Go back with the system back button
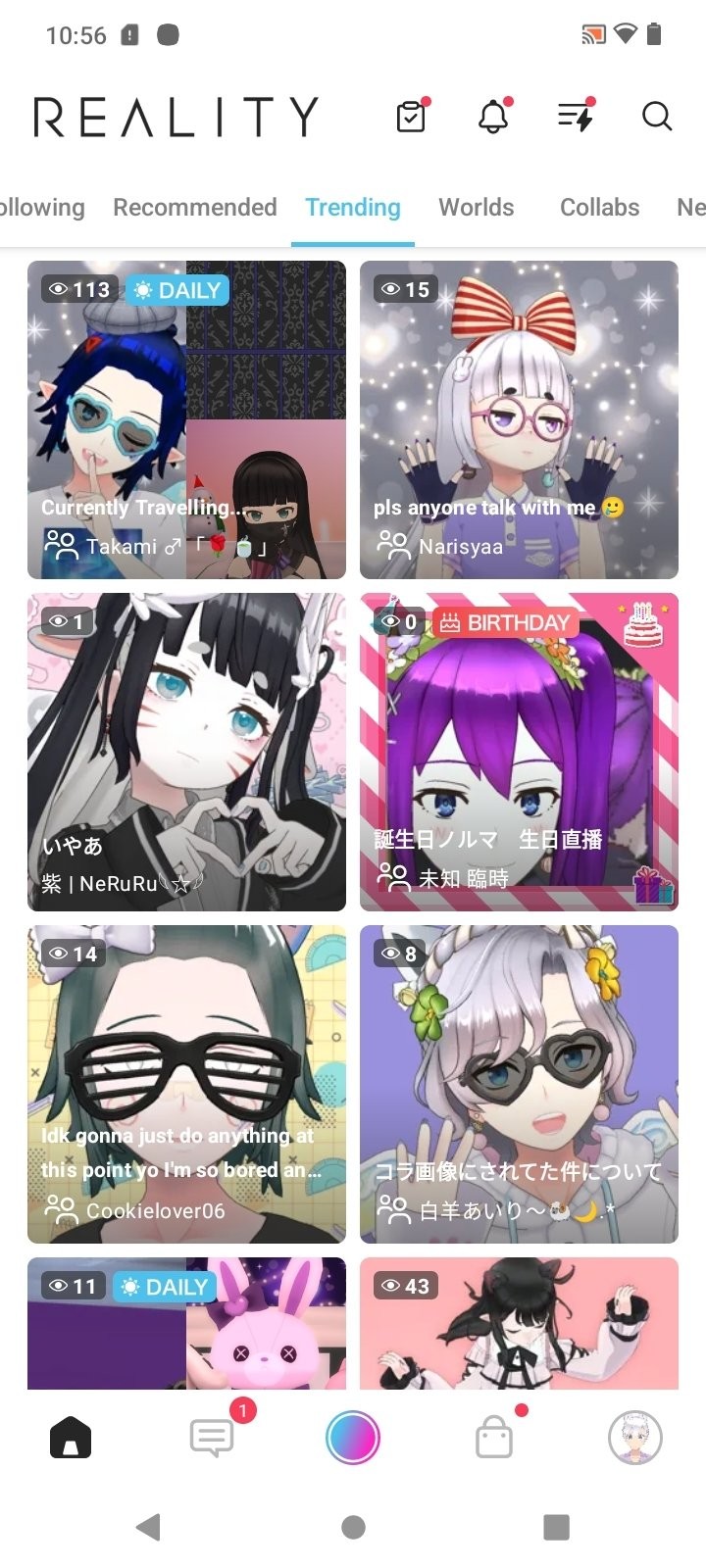Image resolution: width=706 pixels, height=1568 pixels. [x=149, y=1526]
